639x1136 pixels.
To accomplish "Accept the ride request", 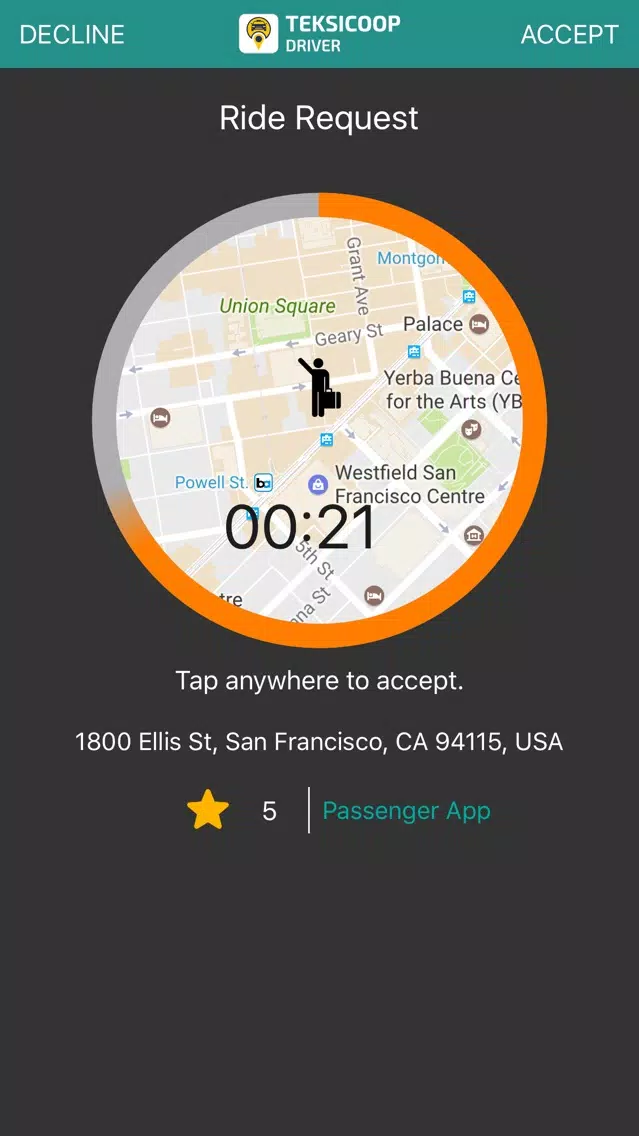I will (x=569, y=34).
